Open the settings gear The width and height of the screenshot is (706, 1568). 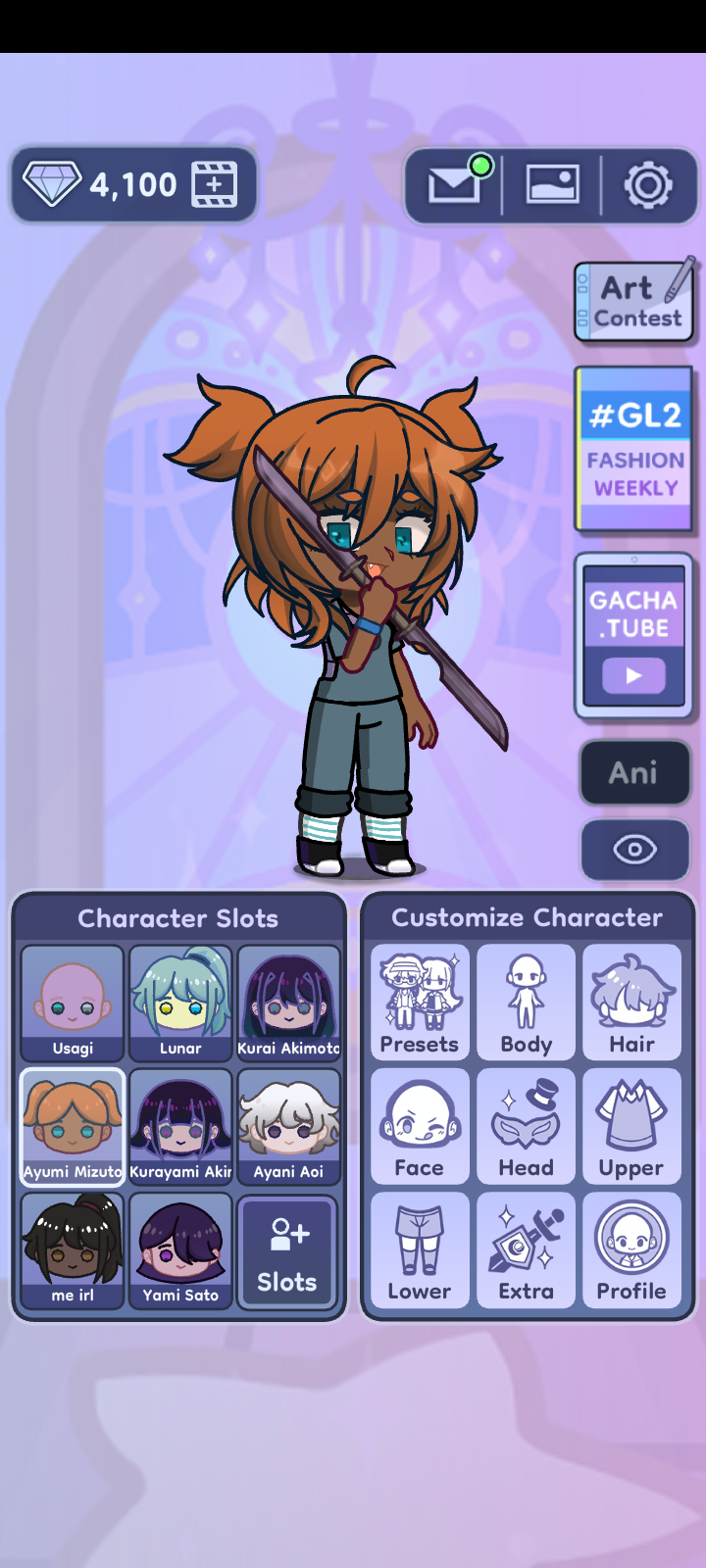point(648,185)
